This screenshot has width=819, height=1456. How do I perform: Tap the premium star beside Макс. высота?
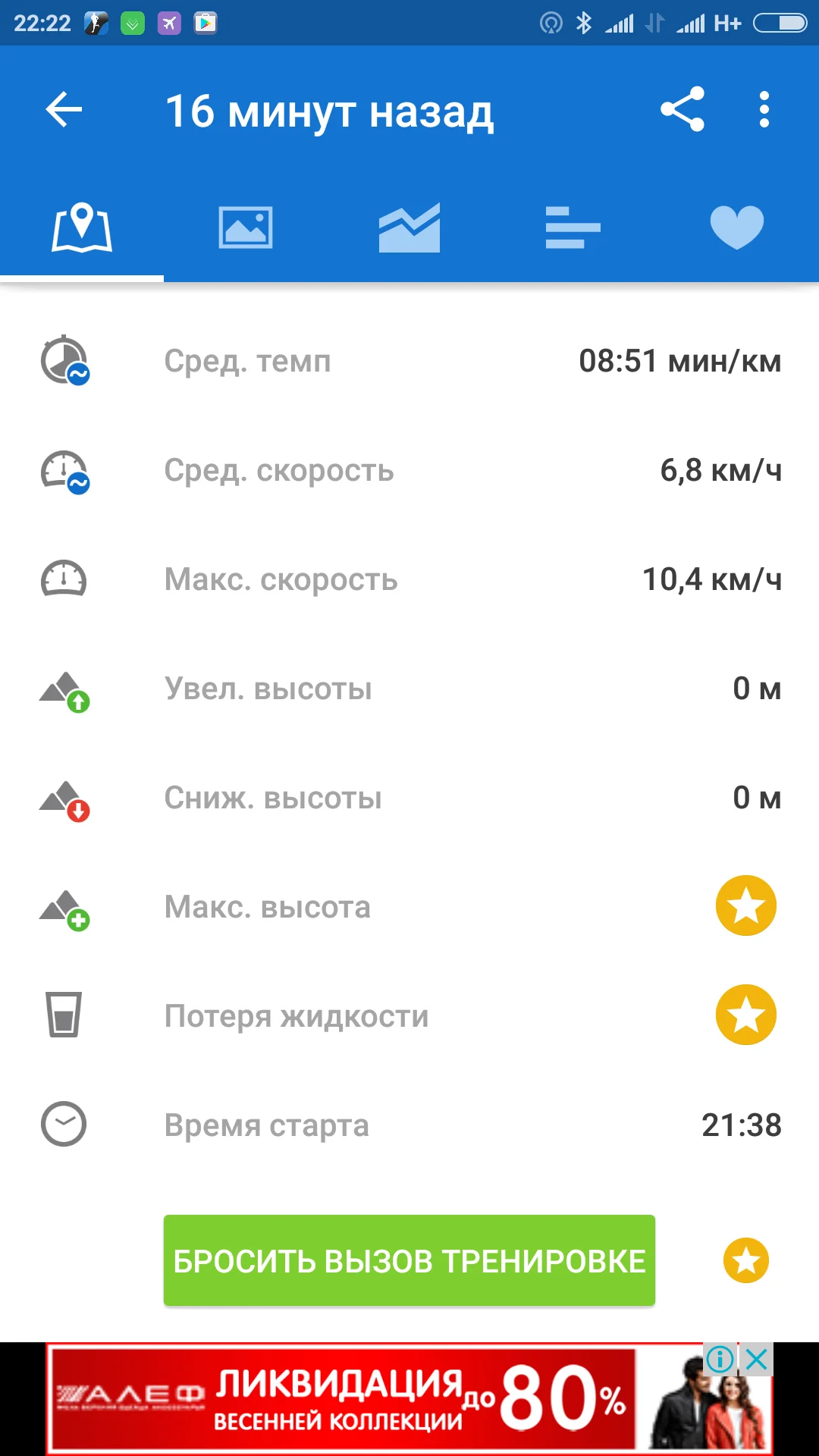coord(746,906)
